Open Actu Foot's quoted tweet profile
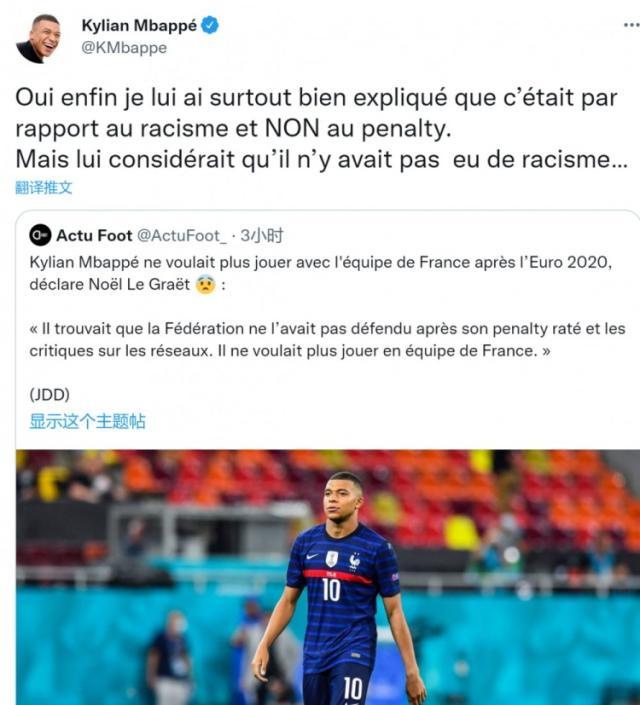The width and height of the screenshot is (640, 705). coord(92,235)
